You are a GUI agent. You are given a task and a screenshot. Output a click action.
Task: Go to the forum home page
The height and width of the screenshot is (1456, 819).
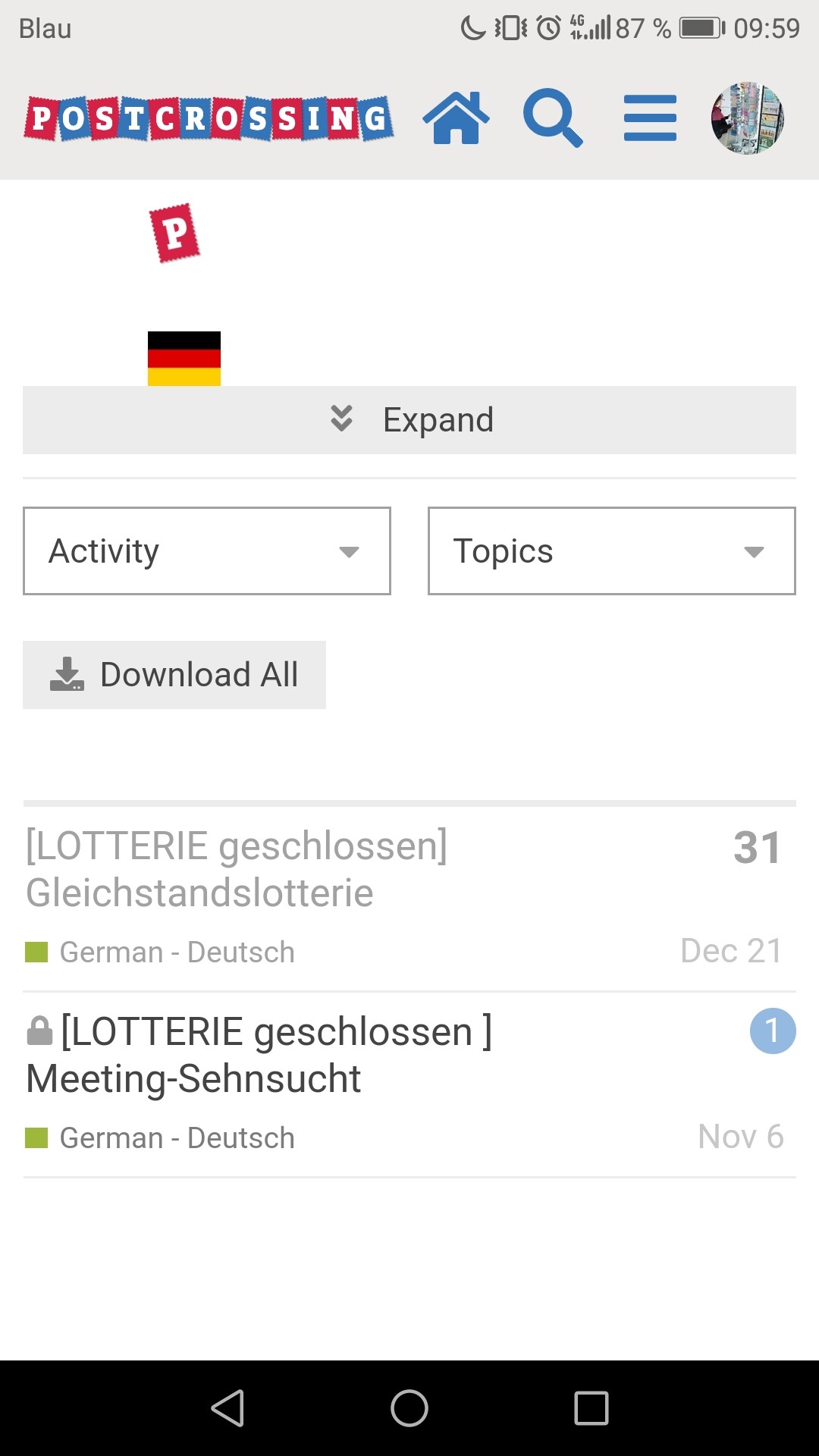(456, 118)
